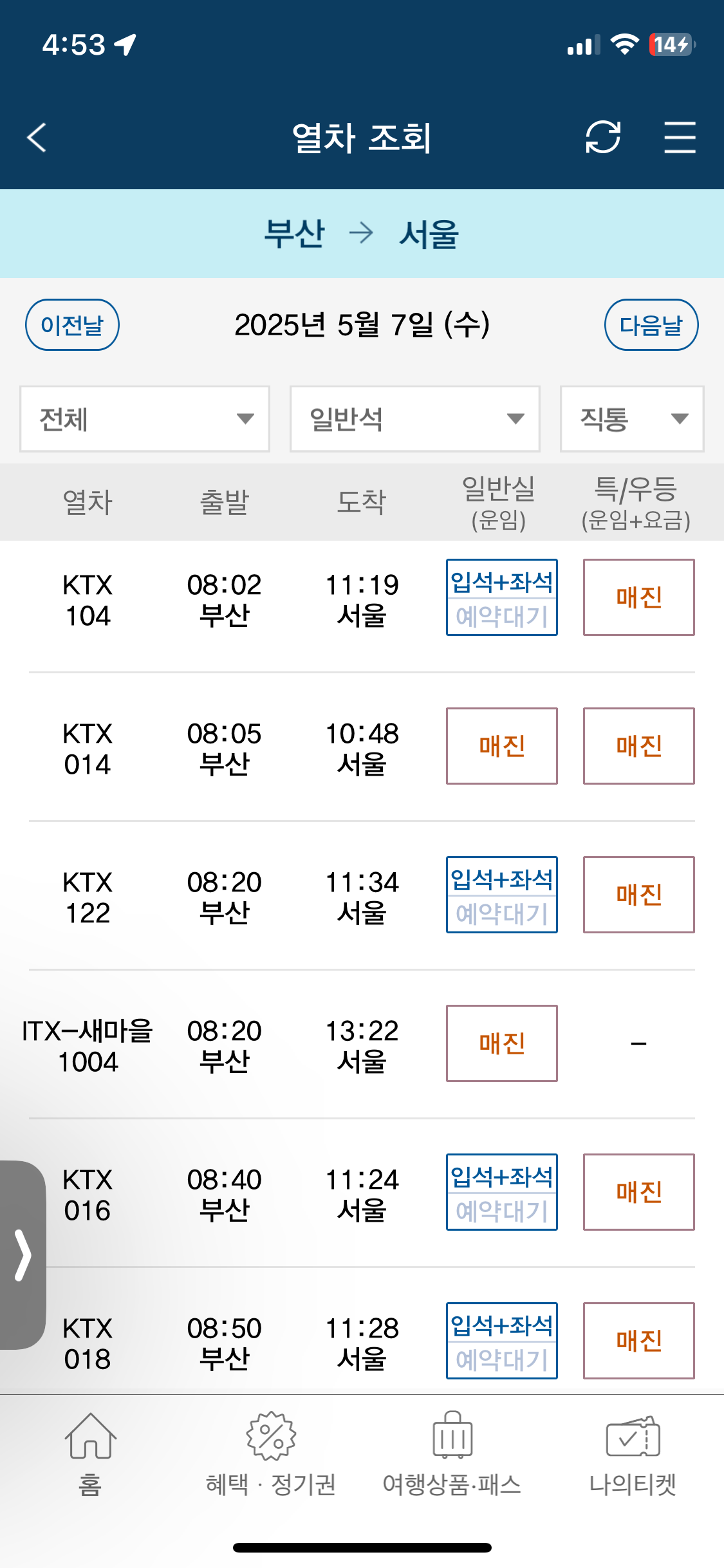Open the 일반석 seat type dropdown
724x1568 pixels.
click(415, 419)
